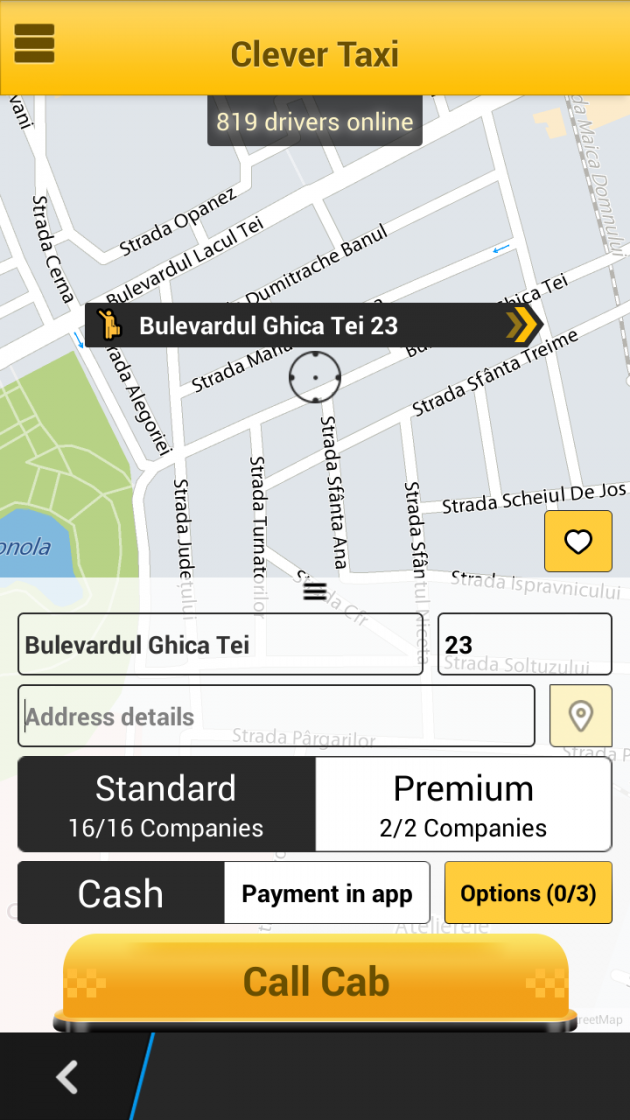Go back with the system back arrow
630x1120 pixels.
tap(67, 1077)
